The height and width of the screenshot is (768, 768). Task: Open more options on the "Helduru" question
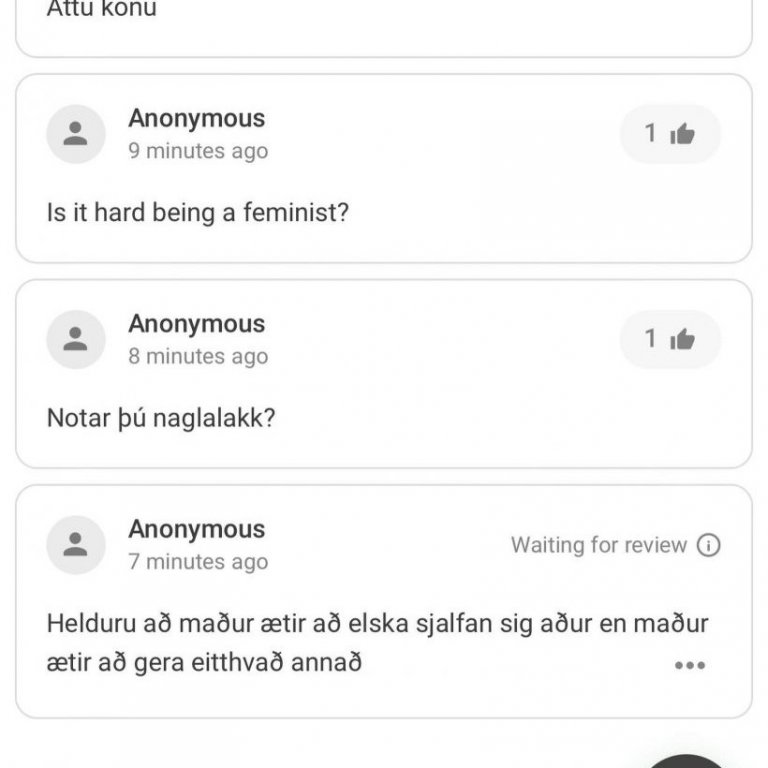690,665
